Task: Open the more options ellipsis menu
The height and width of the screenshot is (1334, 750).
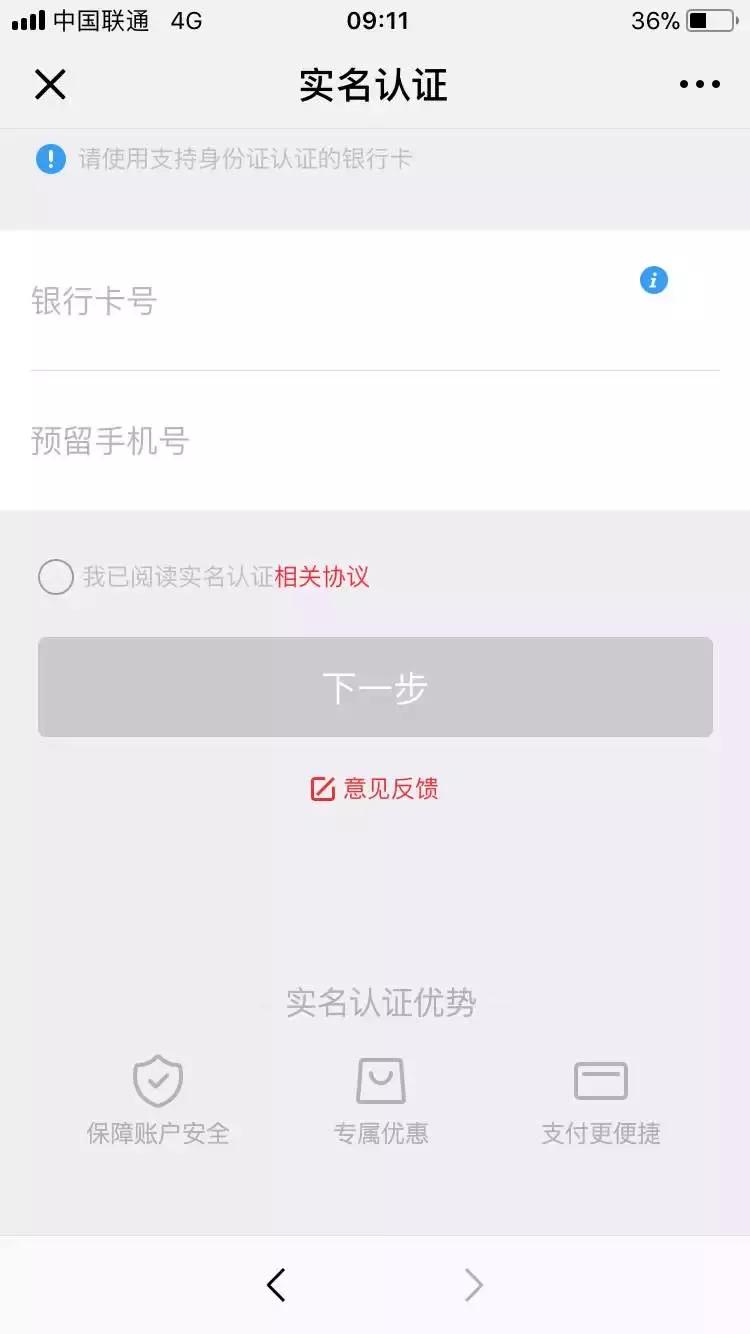Action: 698,84
